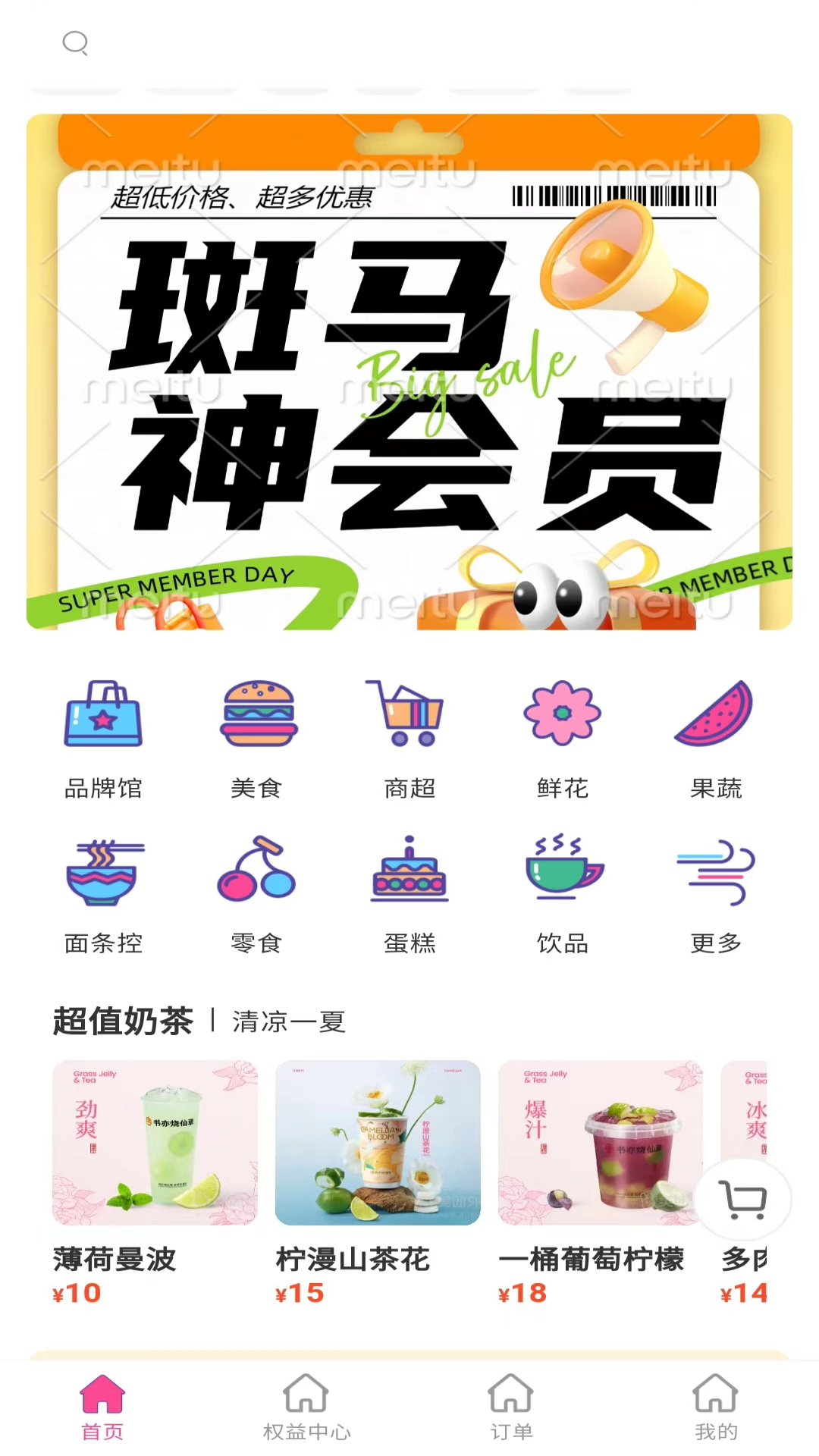Select the 一桶葡萄柠檬 product card
Image resolution: width=819 pixels, height=1456 pixels.
(x=601, y=1144)
